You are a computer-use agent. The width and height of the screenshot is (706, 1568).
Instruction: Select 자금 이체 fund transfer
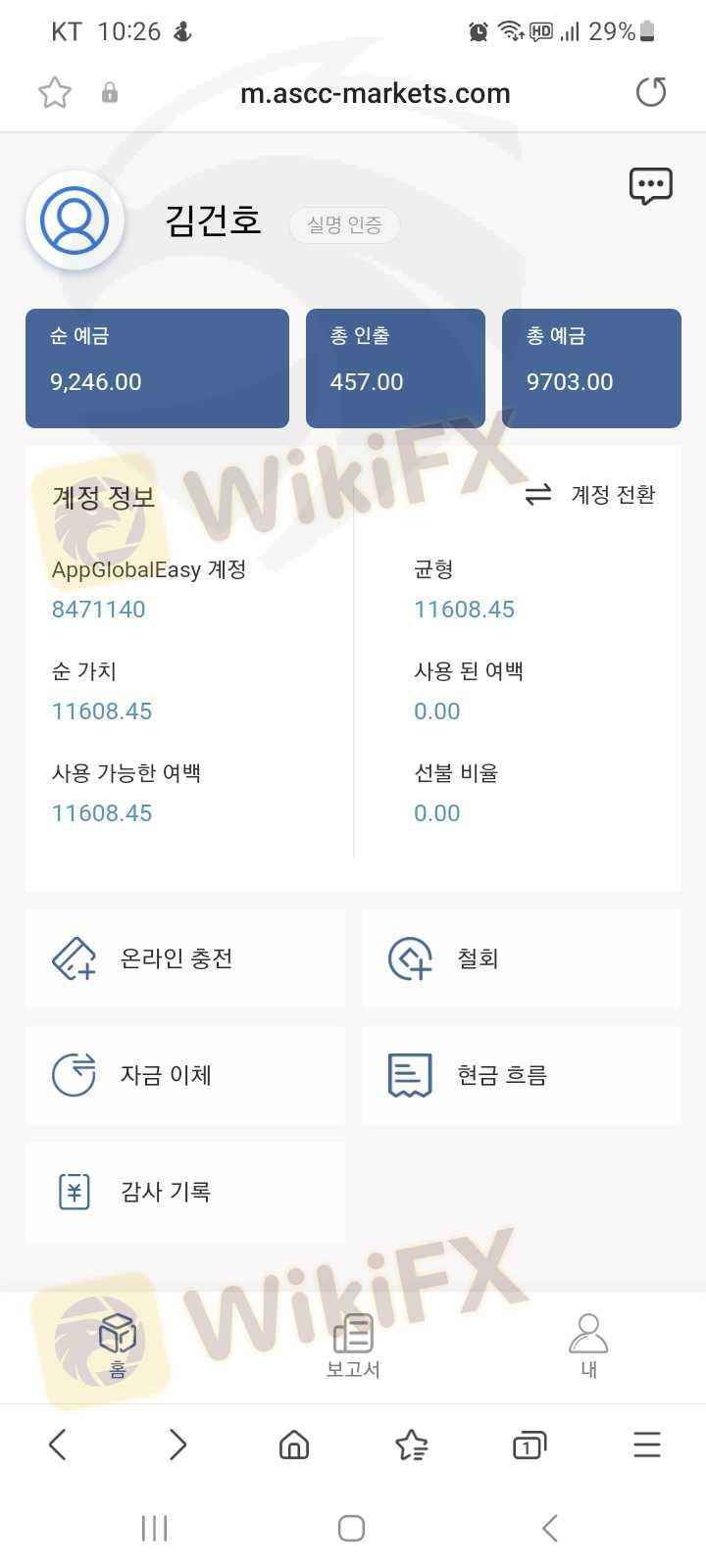(x=185, y=1075)
